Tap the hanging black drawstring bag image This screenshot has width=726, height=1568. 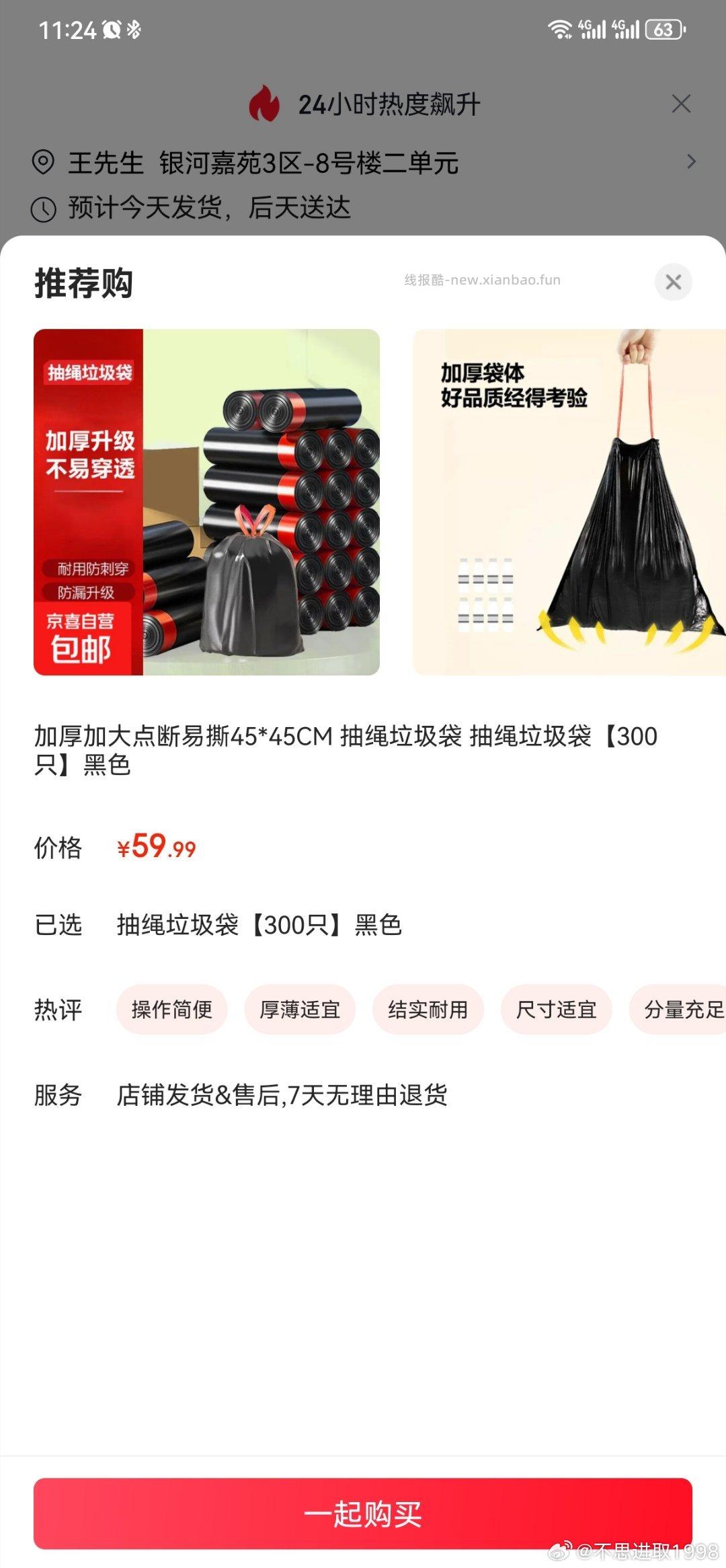click(x=568, y=500)
